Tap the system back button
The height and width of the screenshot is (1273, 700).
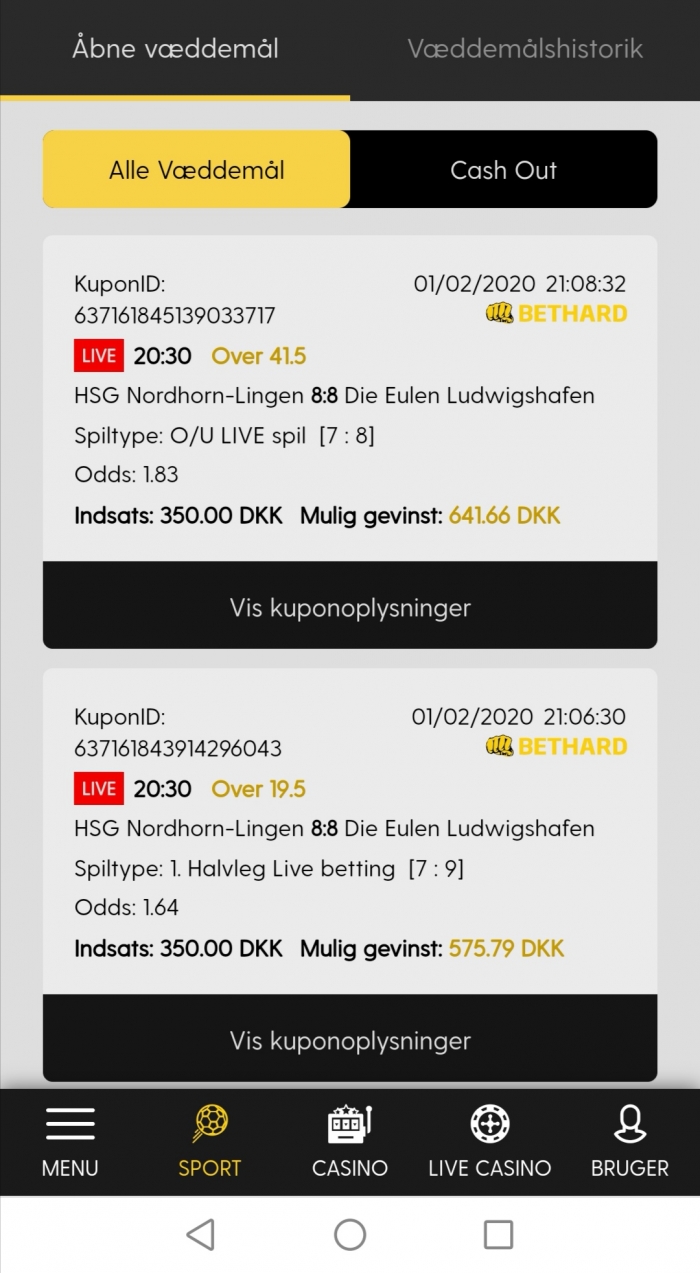click(x=201, y=1235)
